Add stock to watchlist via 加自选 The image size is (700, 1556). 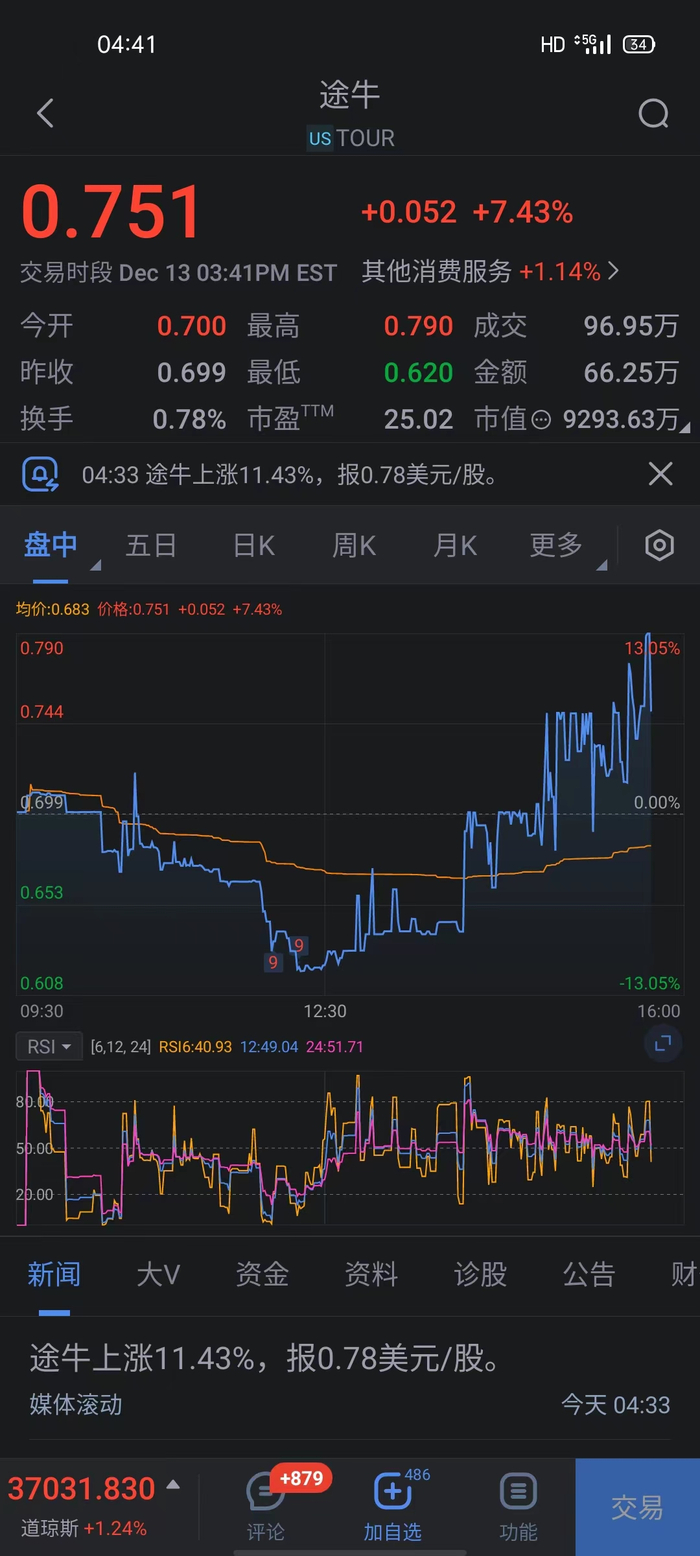click(x=392, y=1506)
